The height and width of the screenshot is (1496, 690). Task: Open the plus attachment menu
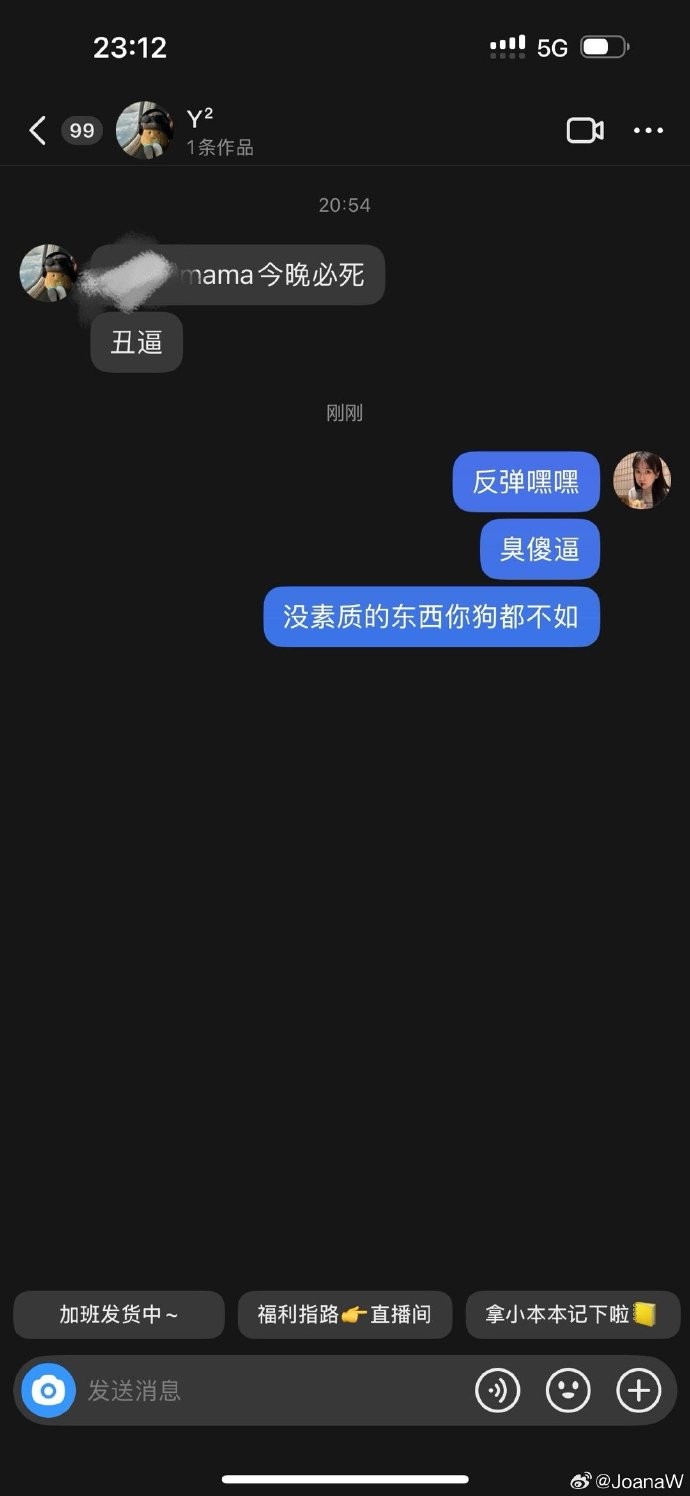pos(639,1390)
